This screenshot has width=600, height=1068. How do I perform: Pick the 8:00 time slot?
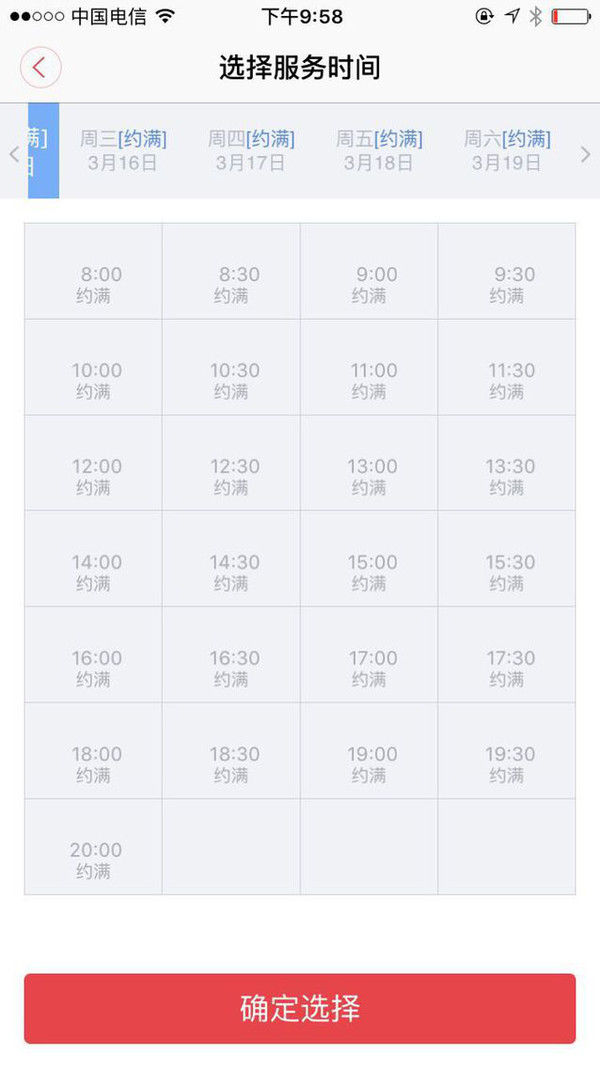pos(93,271)
